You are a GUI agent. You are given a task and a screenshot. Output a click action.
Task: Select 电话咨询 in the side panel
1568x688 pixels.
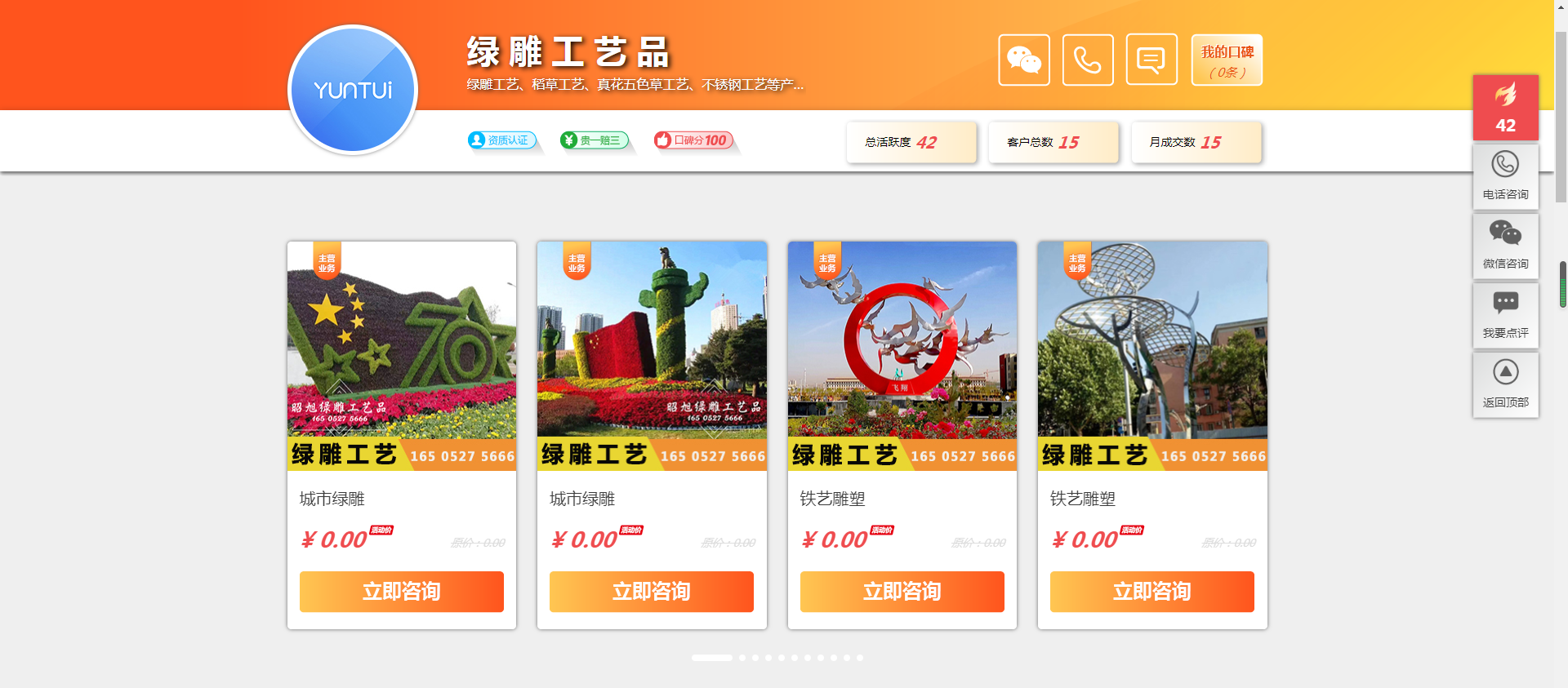point(1505,175)
